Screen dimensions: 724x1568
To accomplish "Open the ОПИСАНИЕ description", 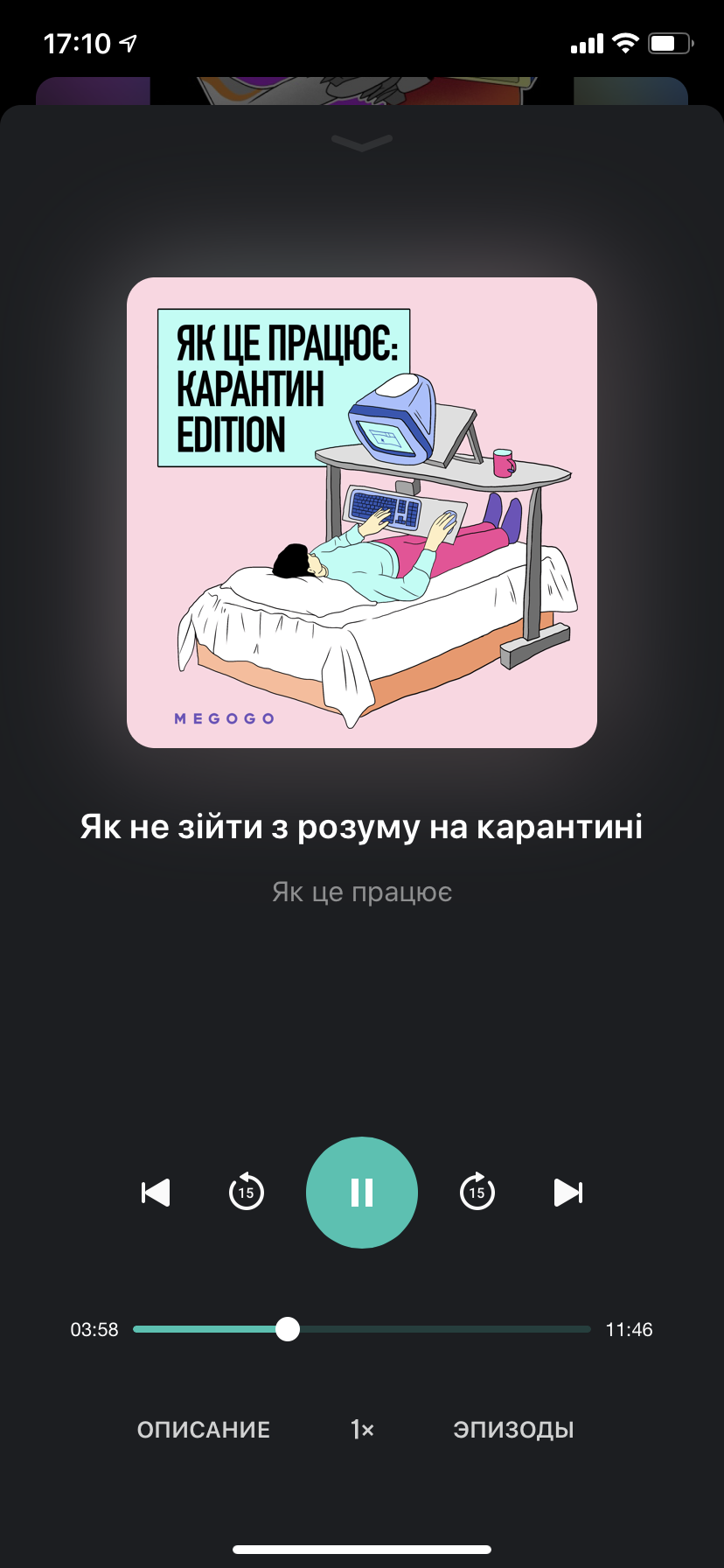I will click(x=204, y=1430).
